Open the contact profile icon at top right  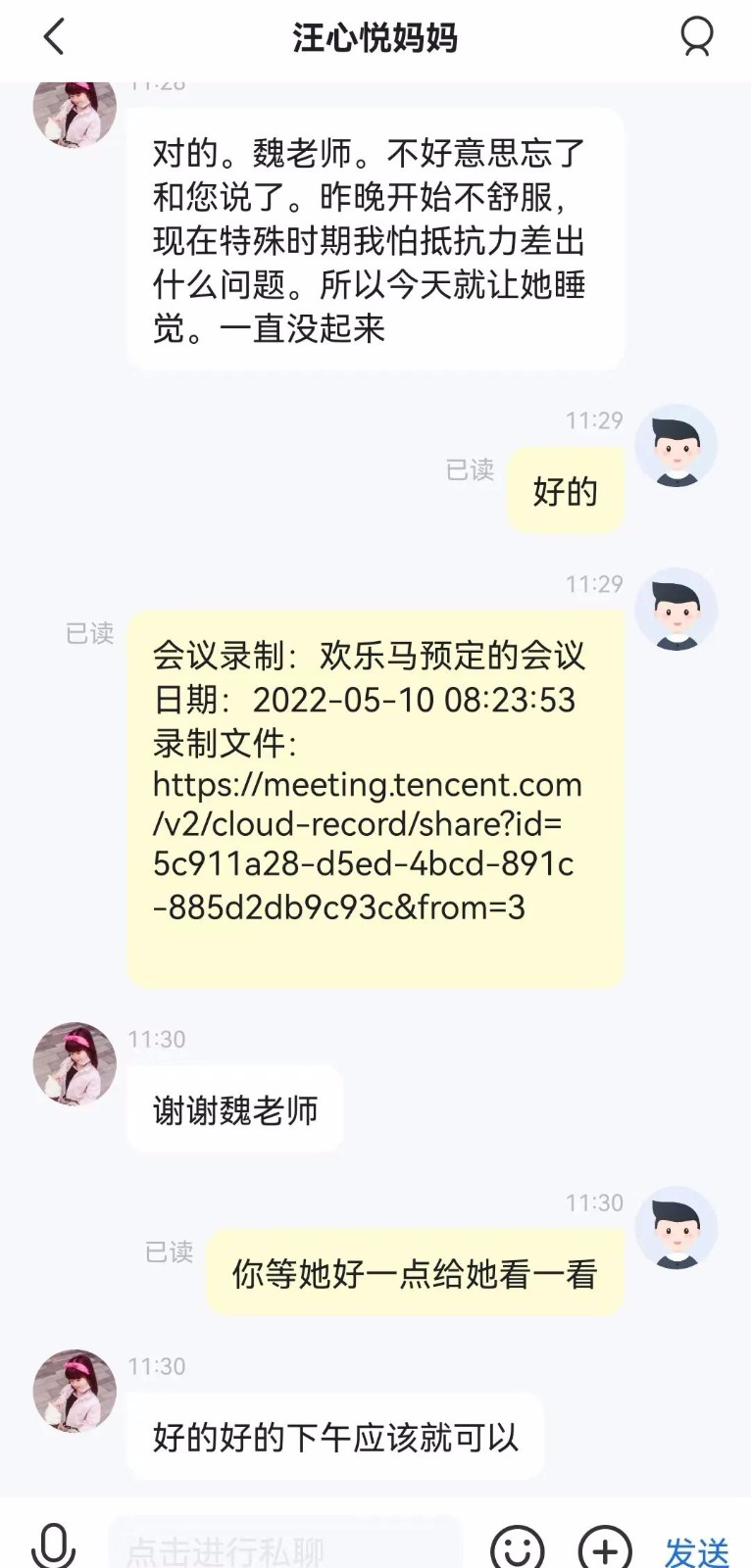[x=696, y=37]
